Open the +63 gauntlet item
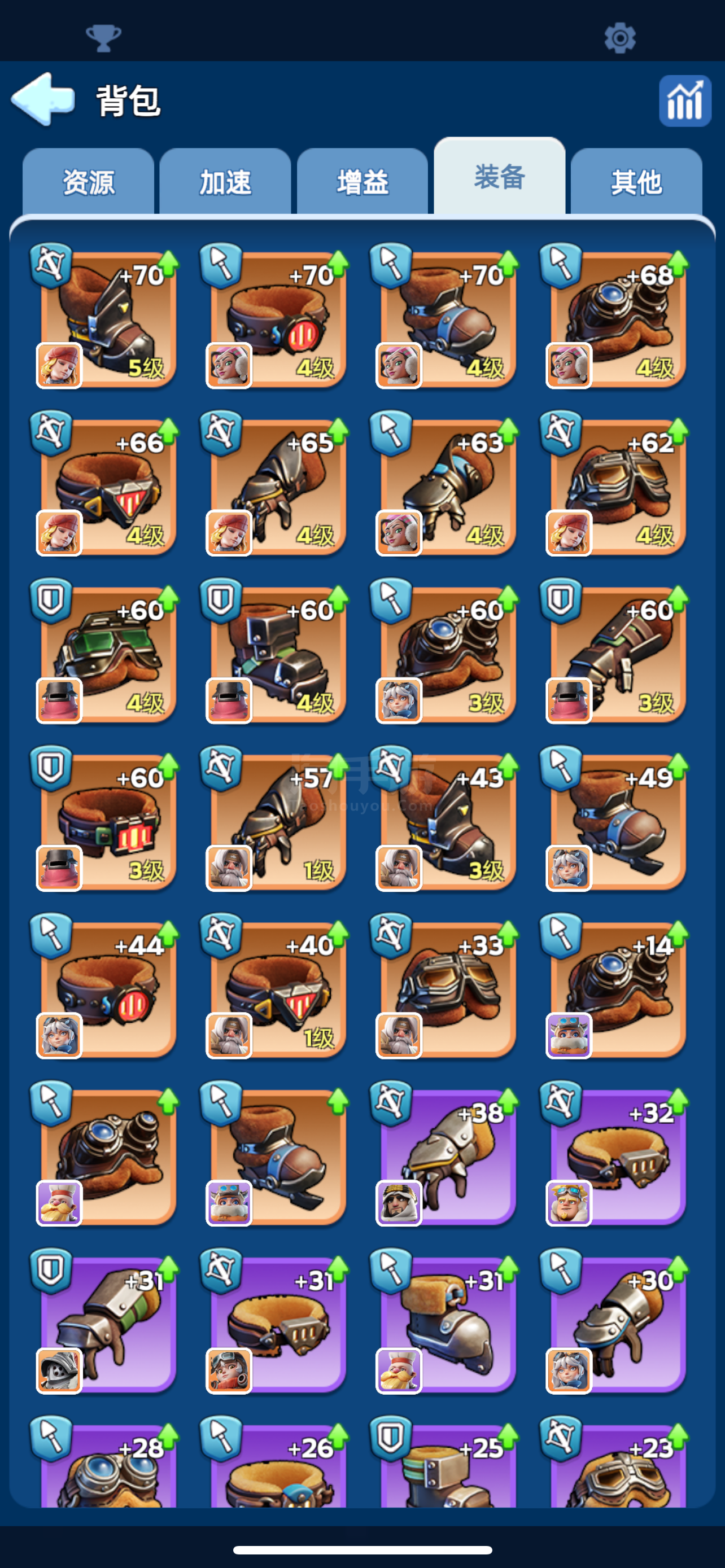725x1568 pixels. pyautogui.click(x=444, y=484)
